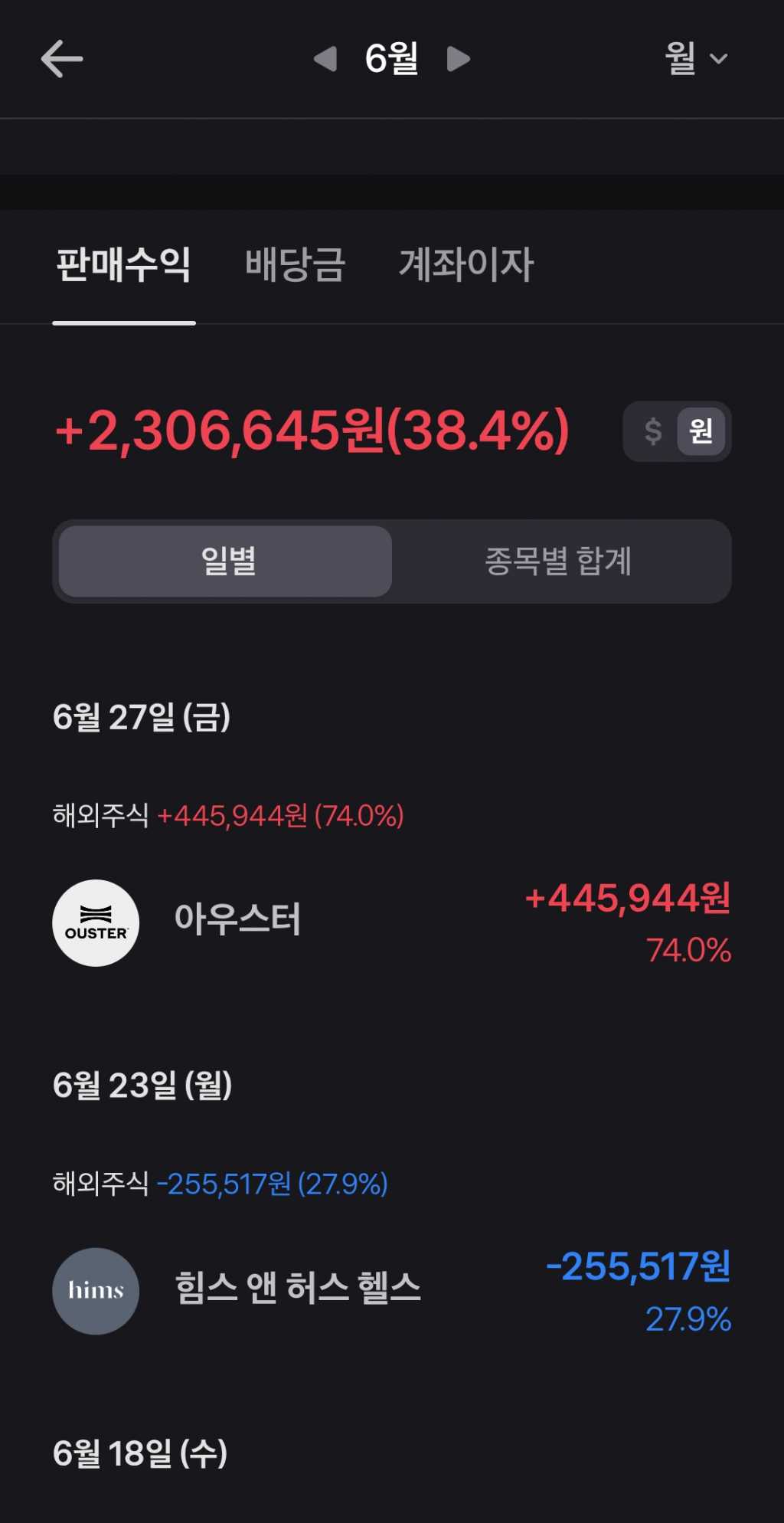Advance to the month after 6월

coord(458,59)
